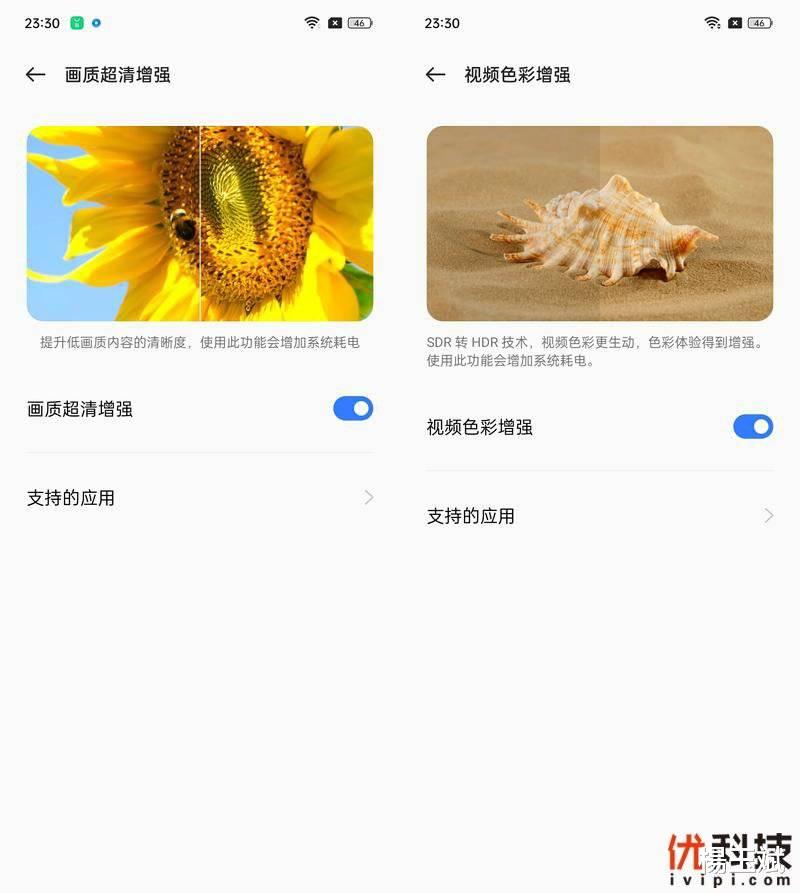Expand 支持的应用 on the 视频色彩增强 page
This screenshot has height=893, width=800.
tap(600, 516)
